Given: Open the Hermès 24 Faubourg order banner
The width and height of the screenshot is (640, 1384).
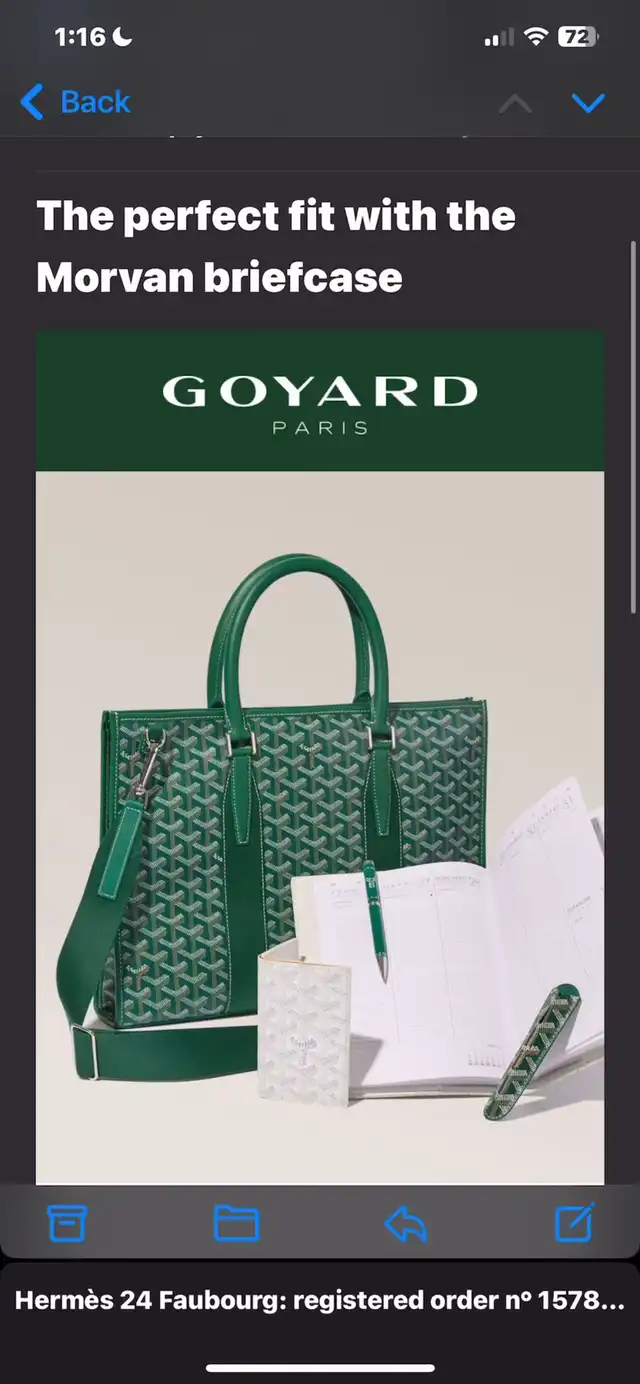Looking at the screenshot, I should click(x=320, y=1301).
